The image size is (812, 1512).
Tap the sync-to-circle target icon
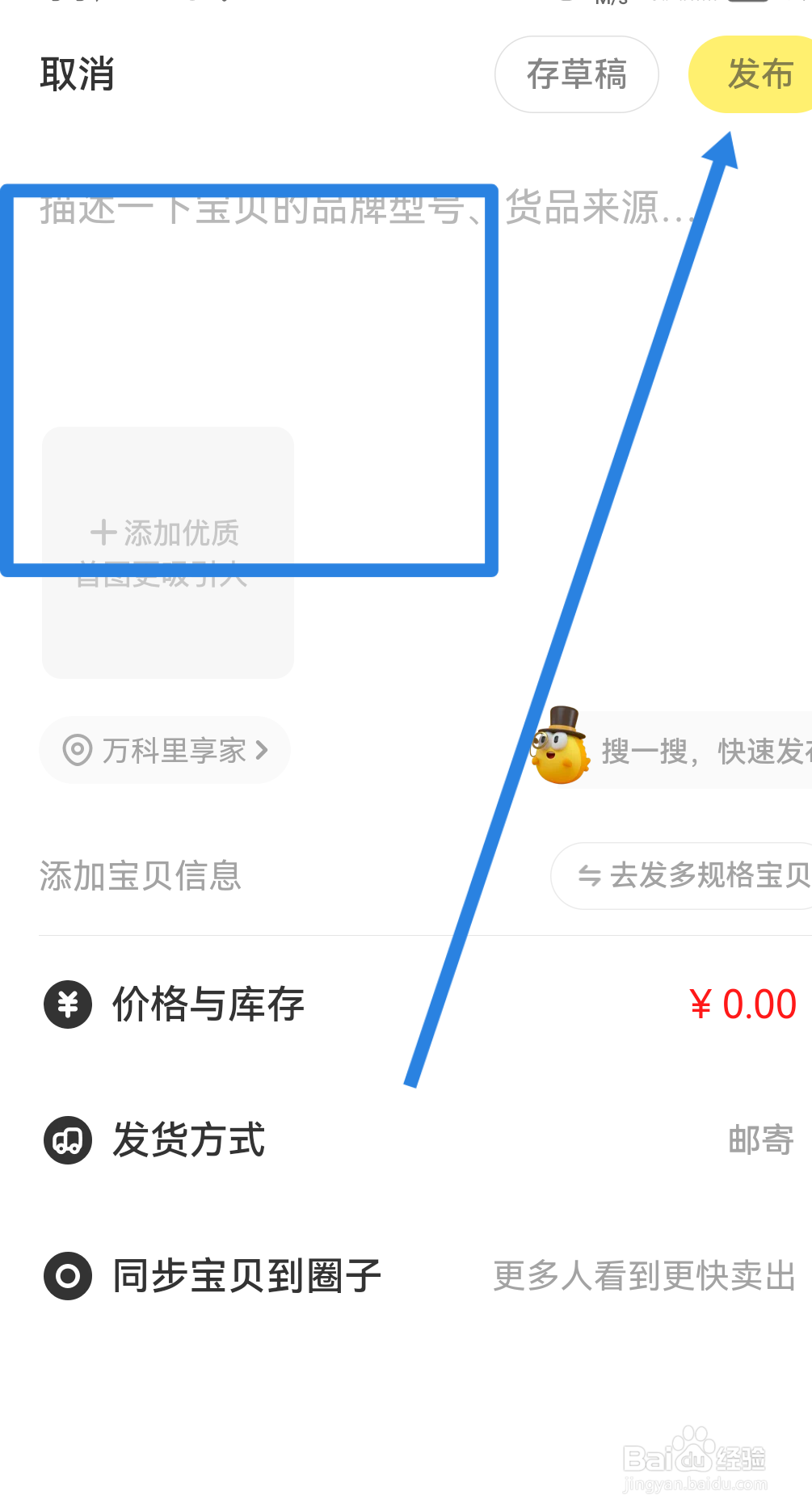68,1274
